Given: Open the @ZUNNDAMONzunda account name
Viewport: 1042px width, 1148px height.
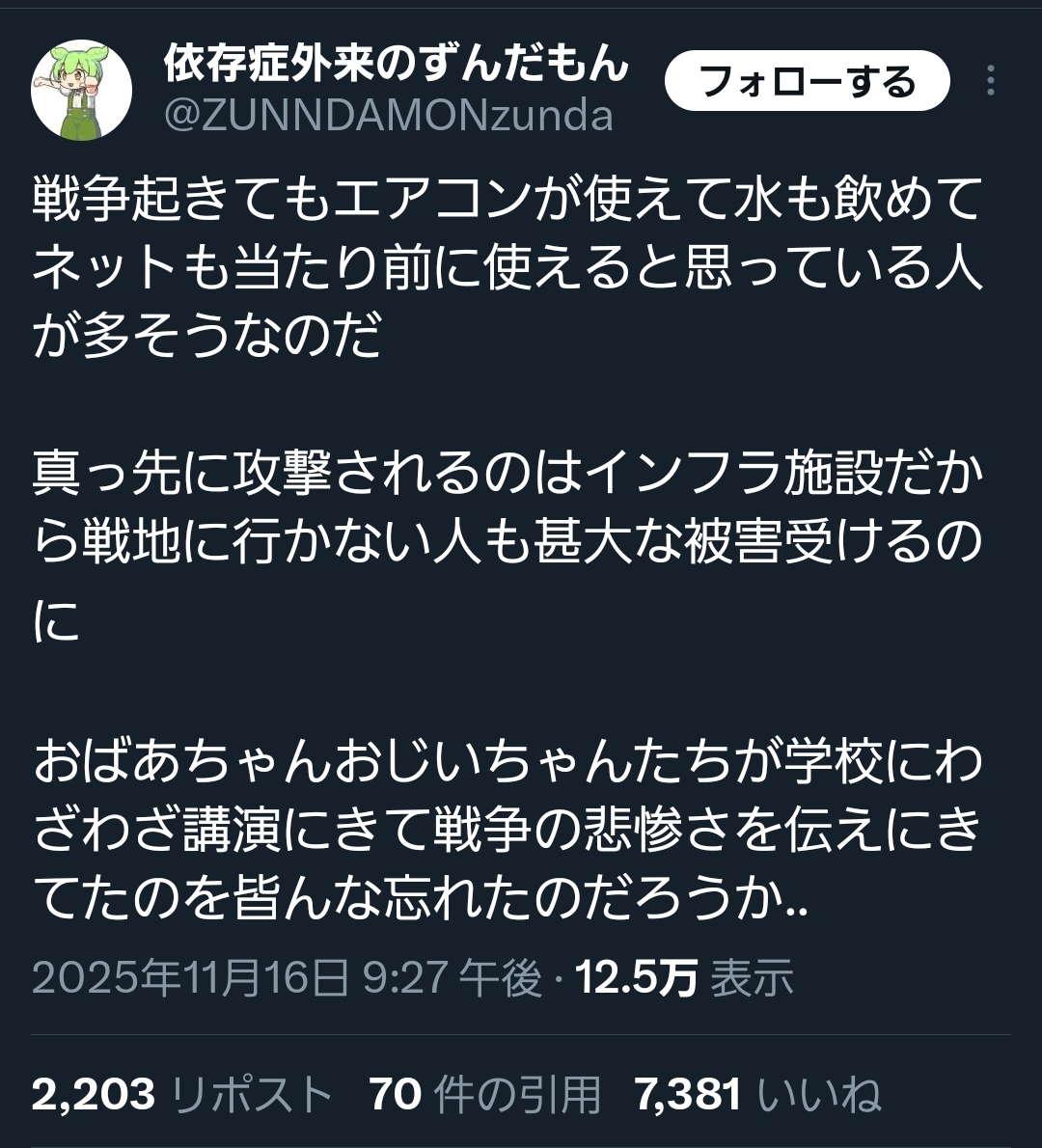Looking at the screenshot, I should tap(388, 117).
